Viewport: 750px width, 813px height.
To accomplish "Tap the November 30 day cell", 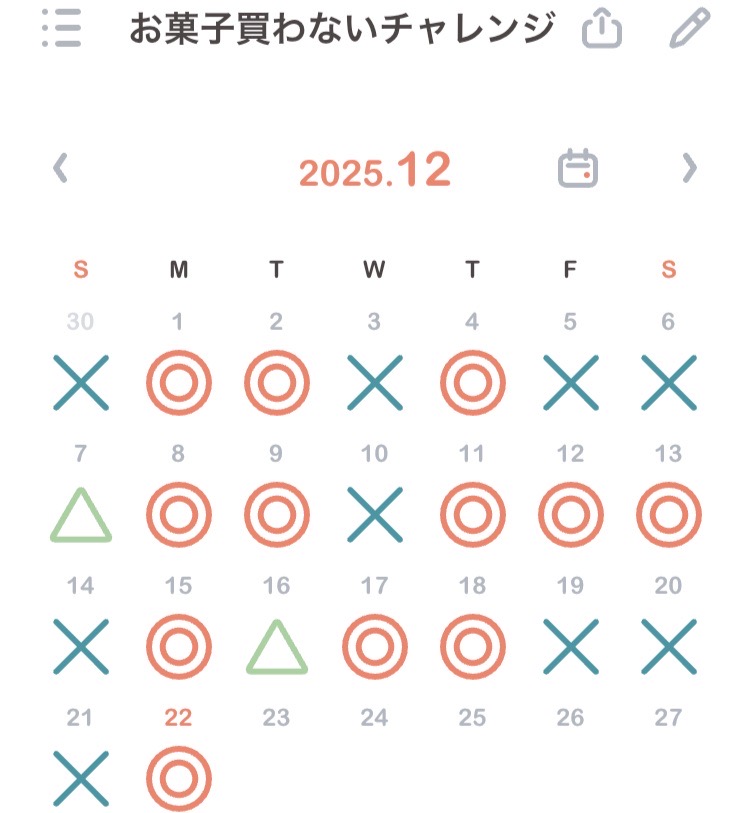I will [x=81, y=382].
